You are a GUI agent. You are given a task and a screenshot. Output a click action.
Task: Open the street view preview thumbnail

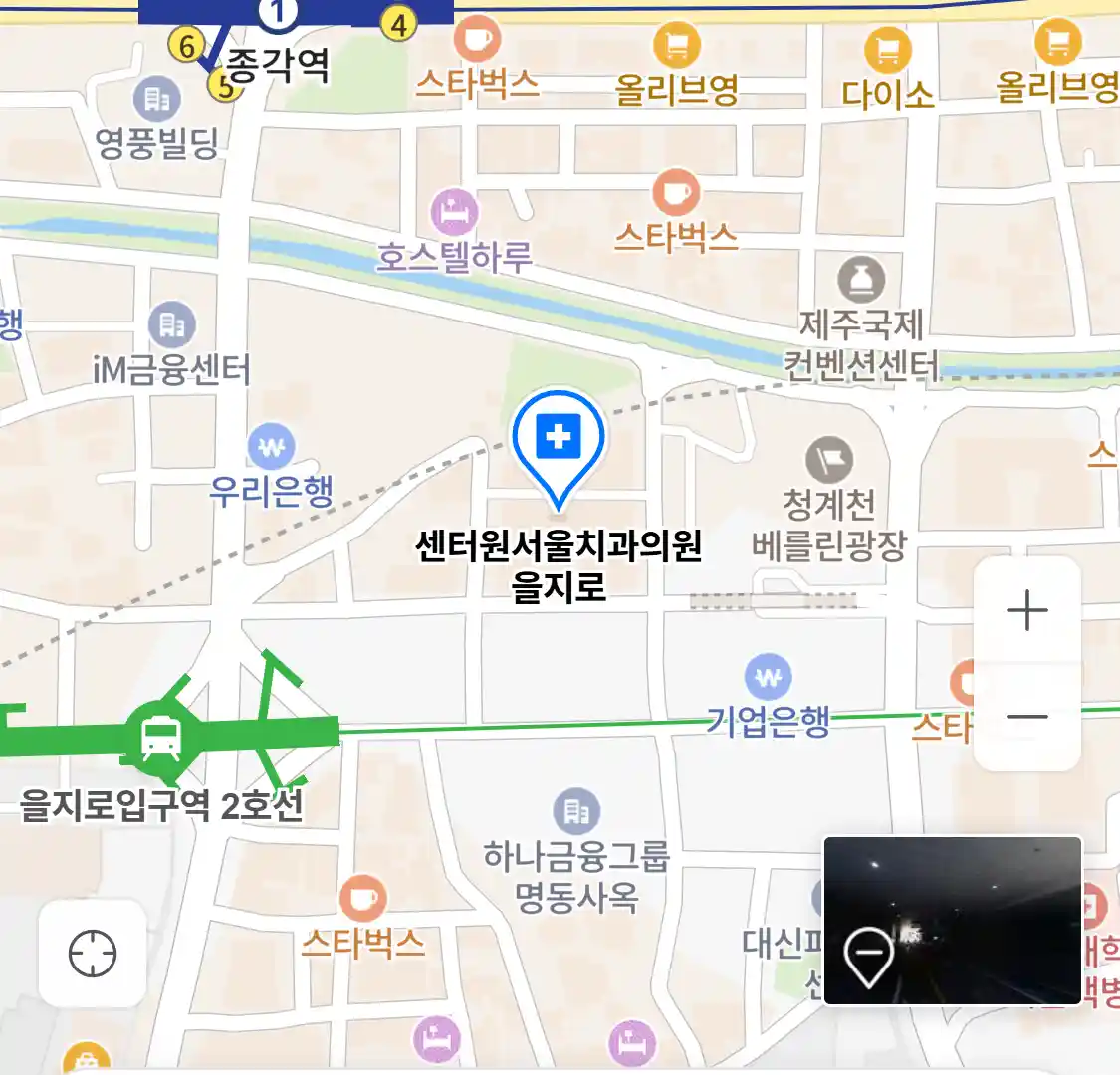pyautogui.click(x=952, y=920)
